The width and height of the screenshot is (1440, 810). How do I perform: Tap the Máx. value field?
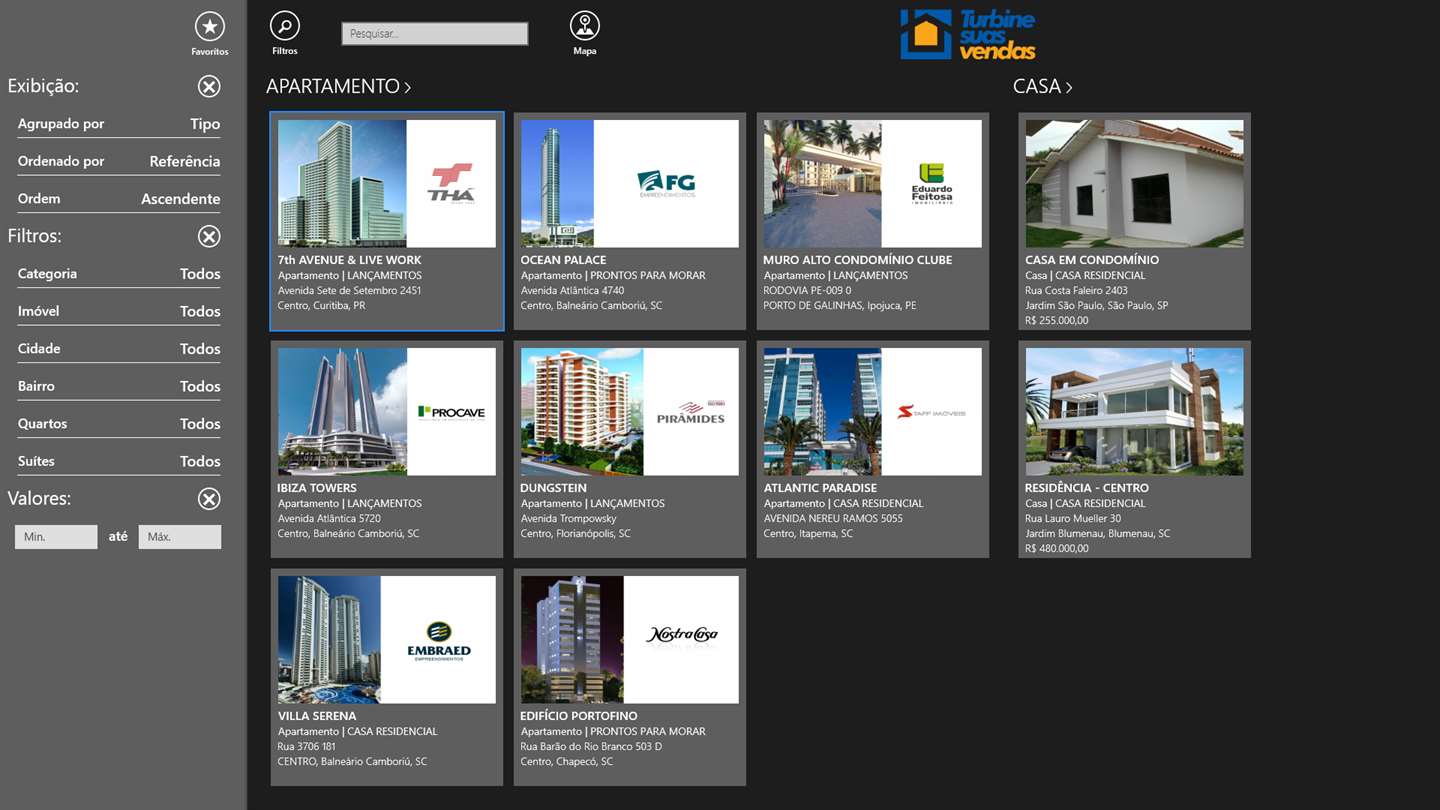(179, 537)
